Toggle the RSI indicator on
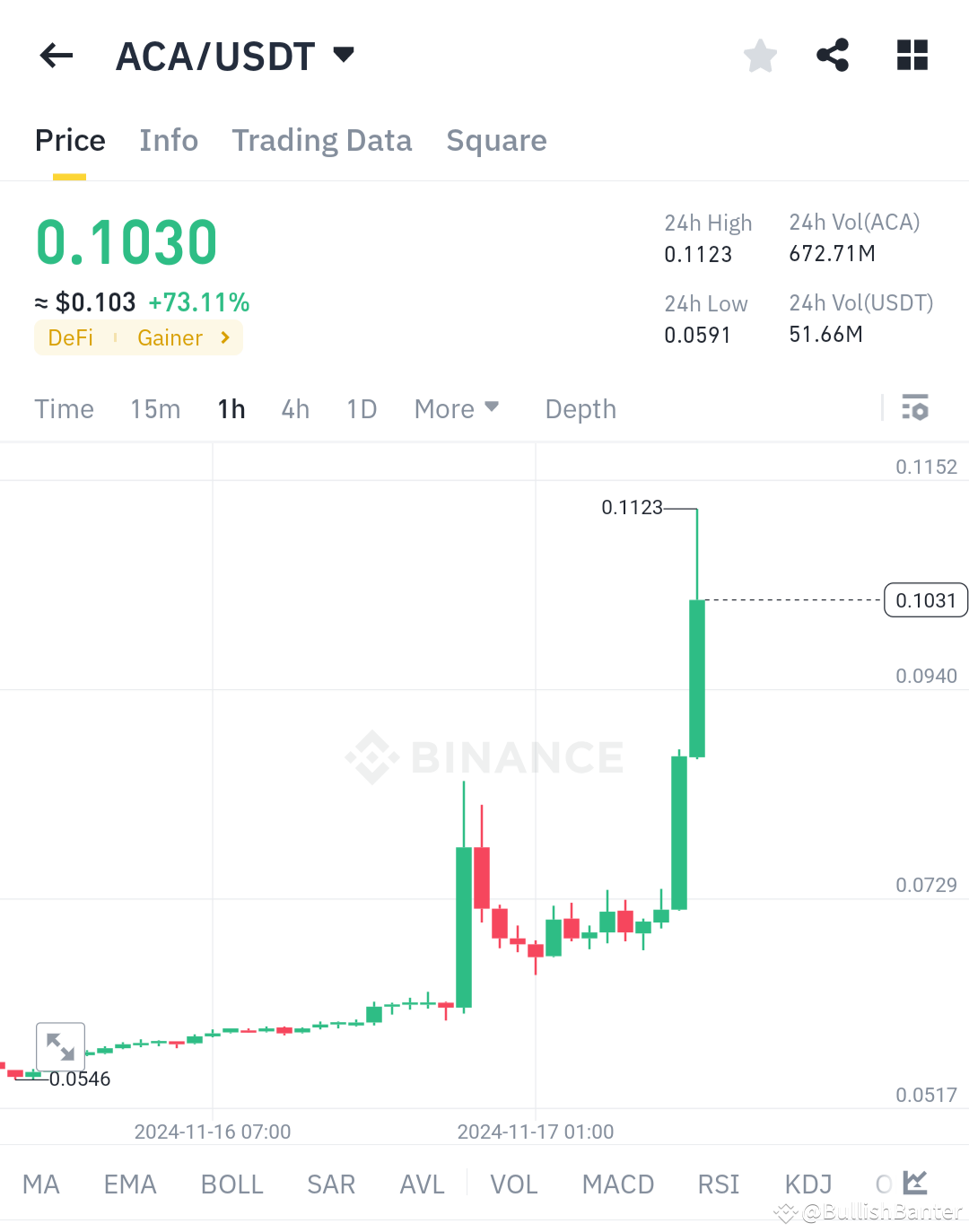This screenshot has height=1232, width=969. [x=717, y=1184]
